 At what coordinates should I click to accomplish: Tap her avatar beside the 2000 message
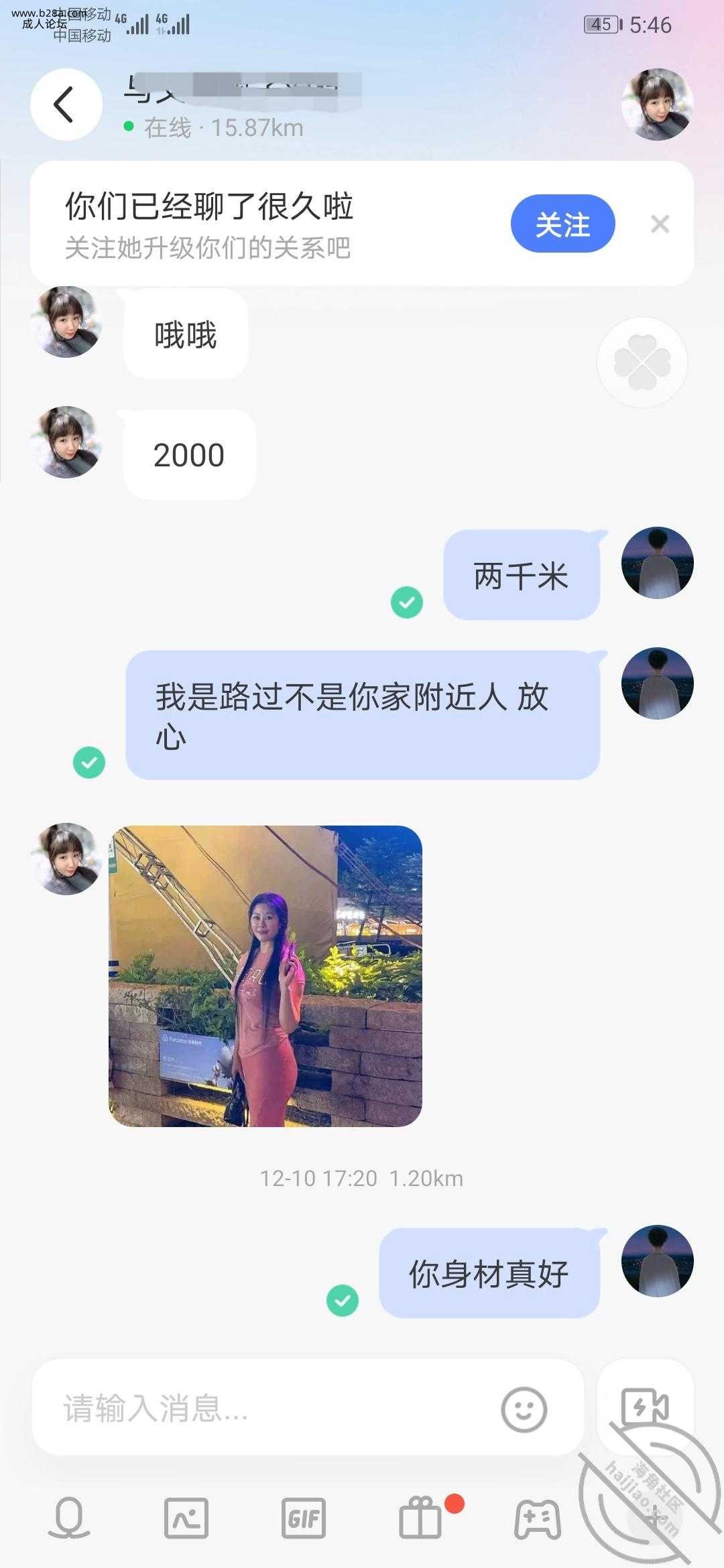(66, 442)
